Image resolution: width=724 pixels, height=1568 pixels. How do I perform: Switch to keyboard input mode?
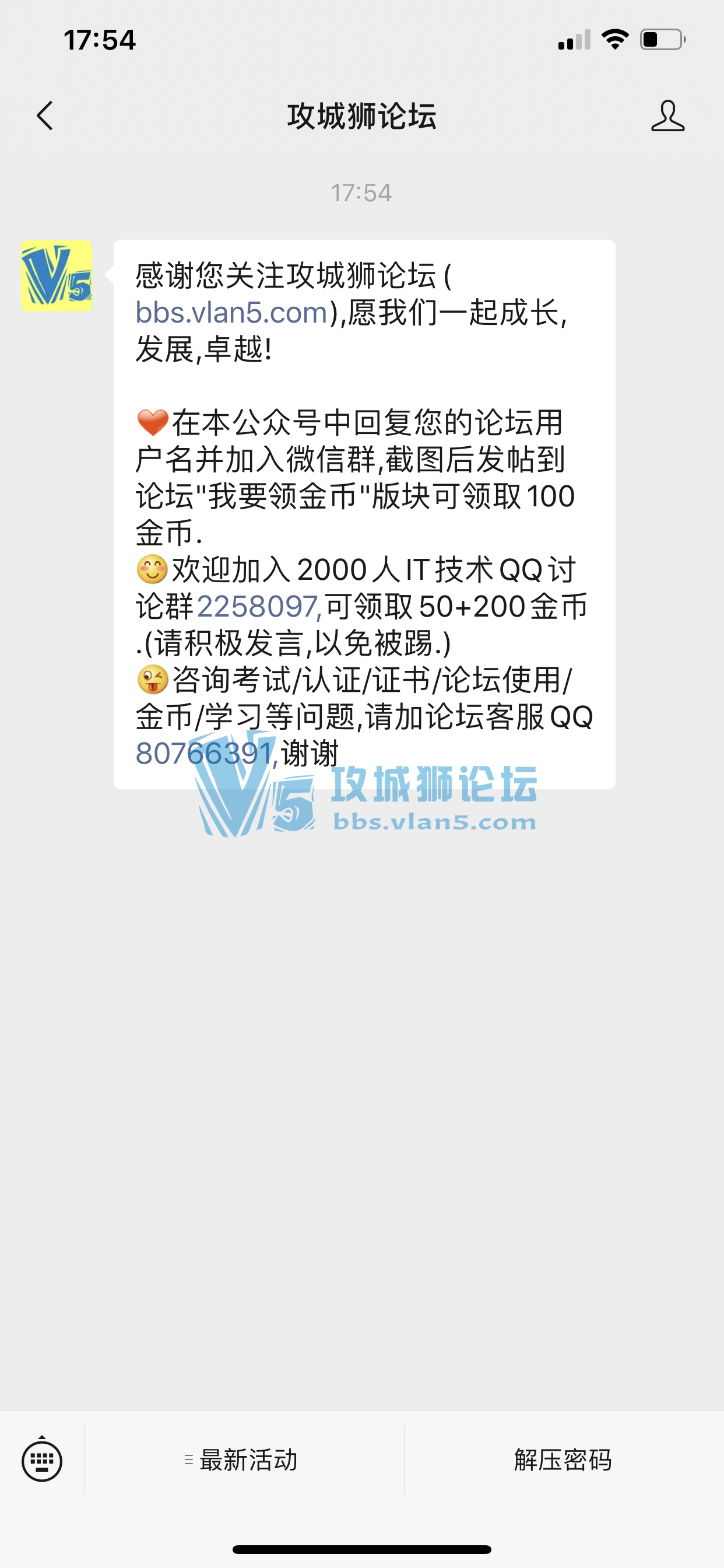(x=42, y=1459)
